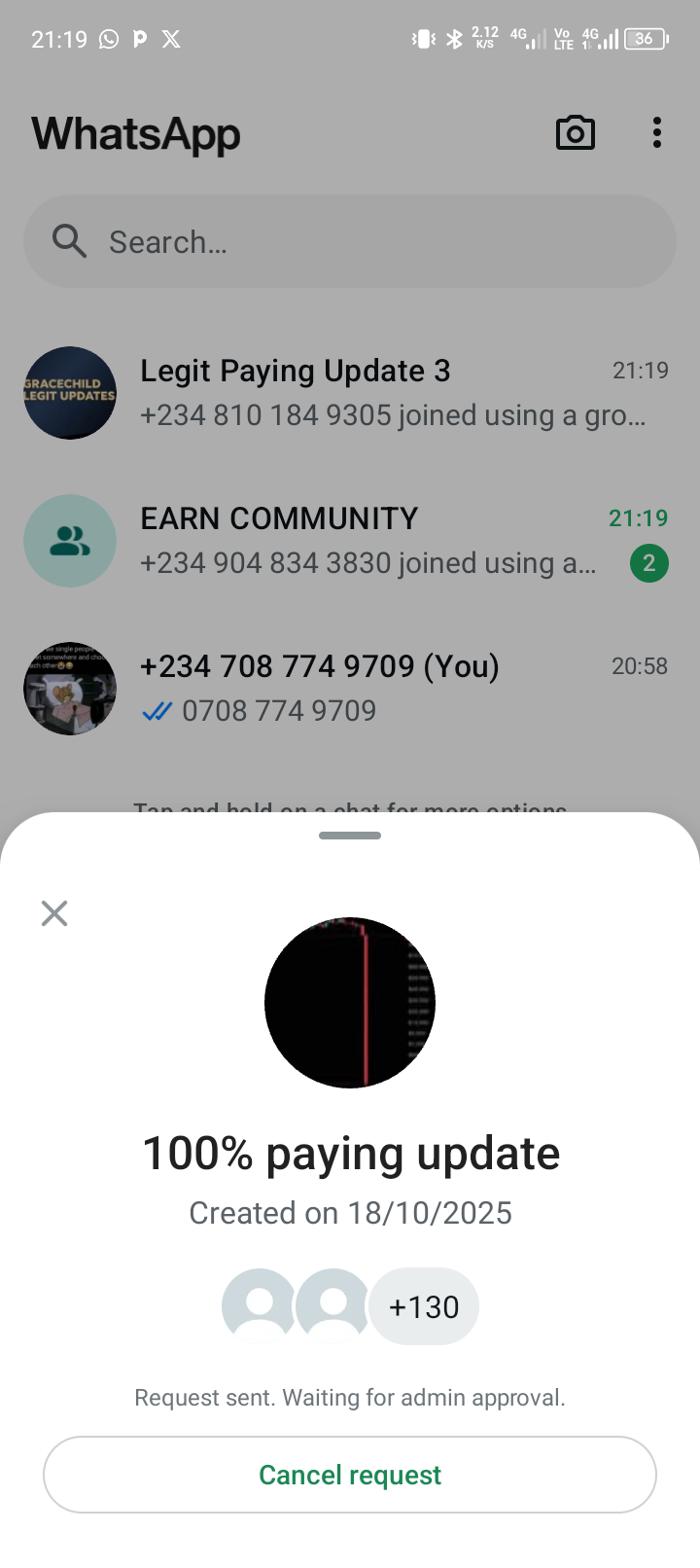The width and height of the screenshot is (700, 1568).
Task: Cancel the group join request
Action: point(350,1475)
